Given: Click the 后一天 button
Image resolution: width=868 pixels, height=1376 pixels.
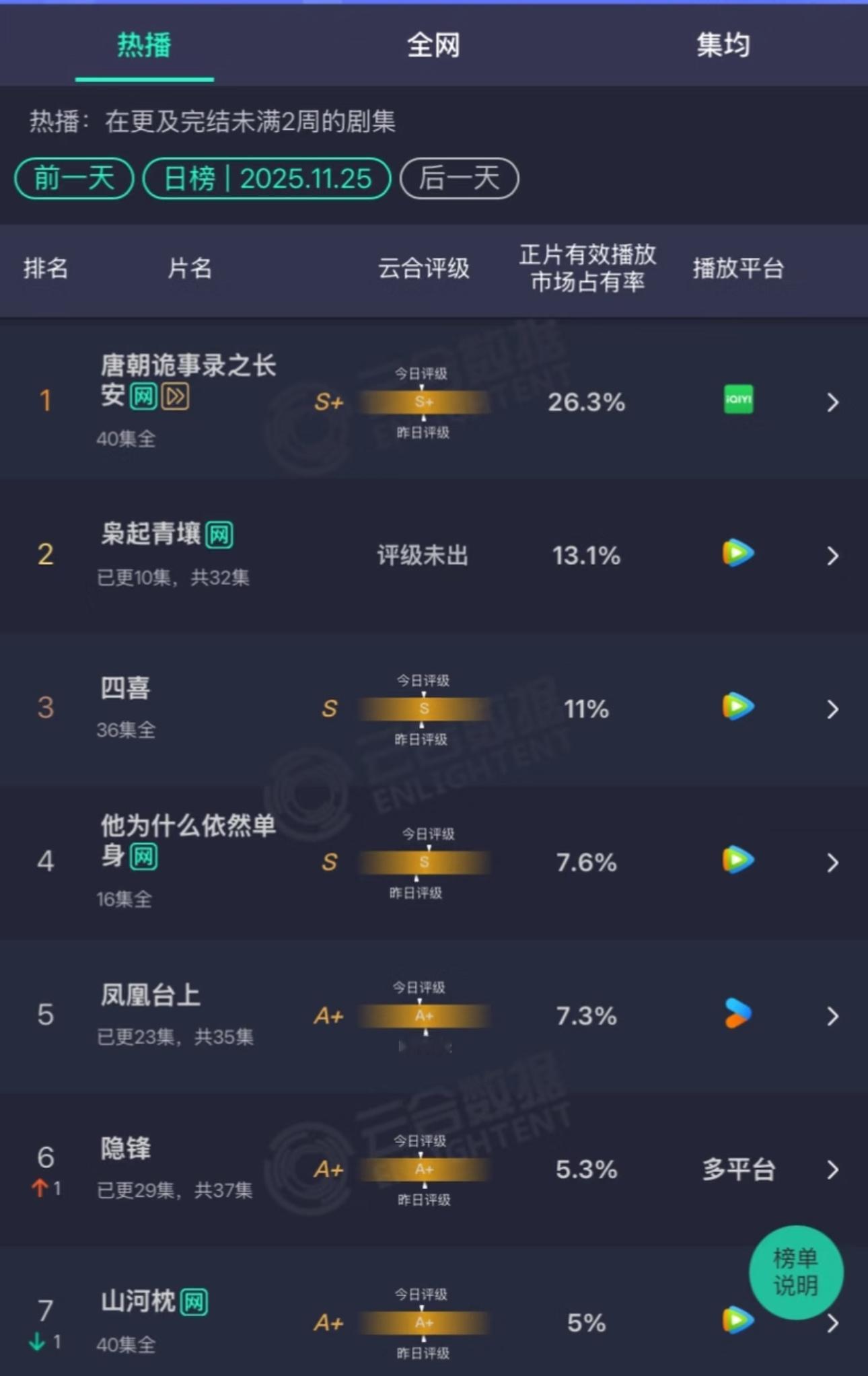Looking at the screenshot, I should (x=460, y=178).
